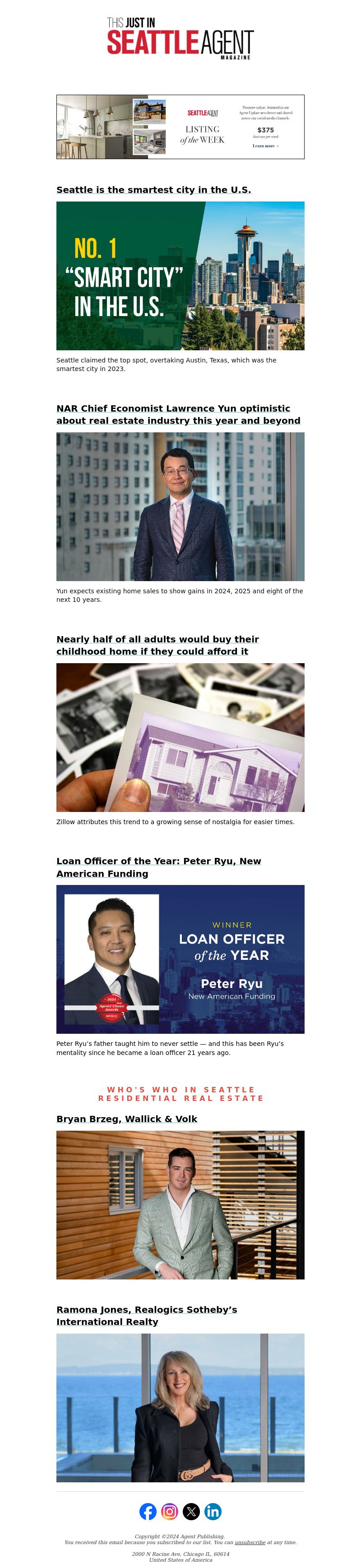This screenshot has width=361, height=1568.
Task: Go to the X social icon
Action: (191, 1511)
